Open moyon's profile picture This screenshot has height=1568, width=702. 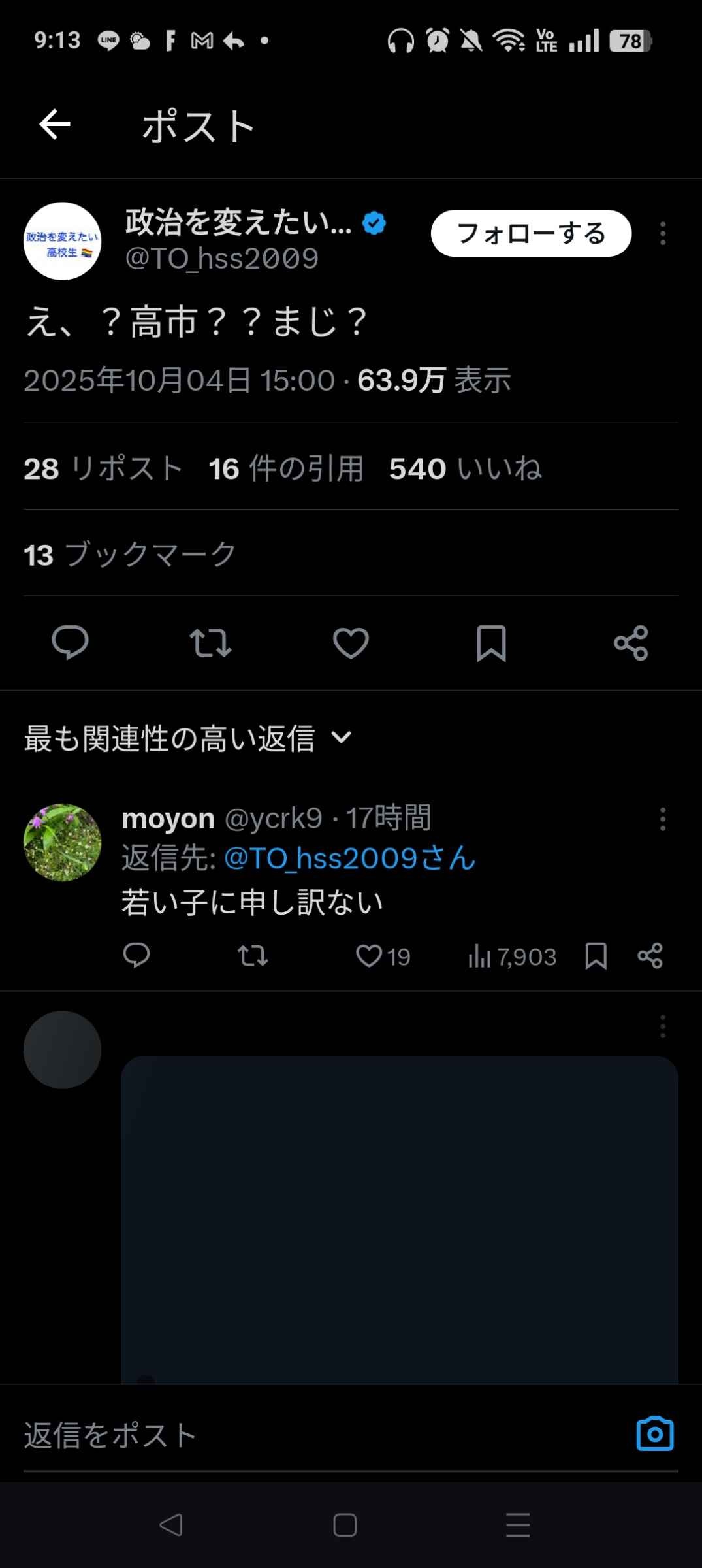click(63, 842)
